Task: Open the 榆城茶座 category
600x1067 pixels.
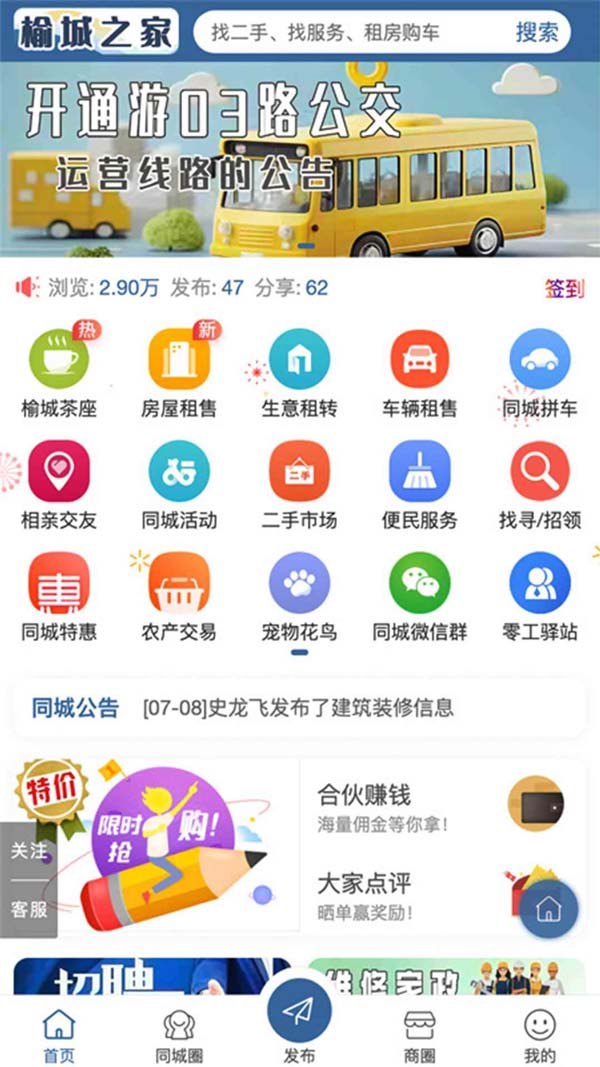Action: 59,372
